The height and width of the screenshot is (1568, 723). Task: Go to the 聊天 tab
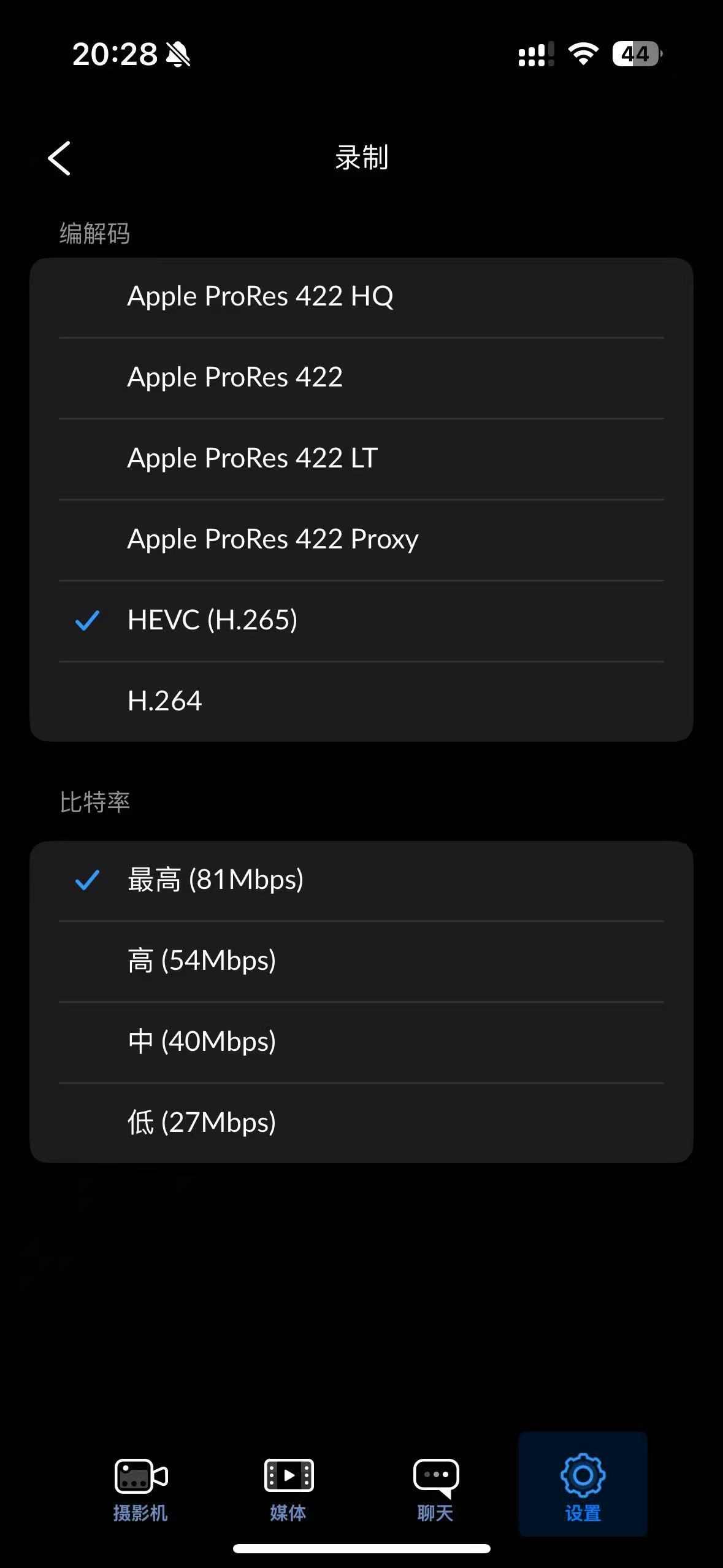coord(435,1485)
